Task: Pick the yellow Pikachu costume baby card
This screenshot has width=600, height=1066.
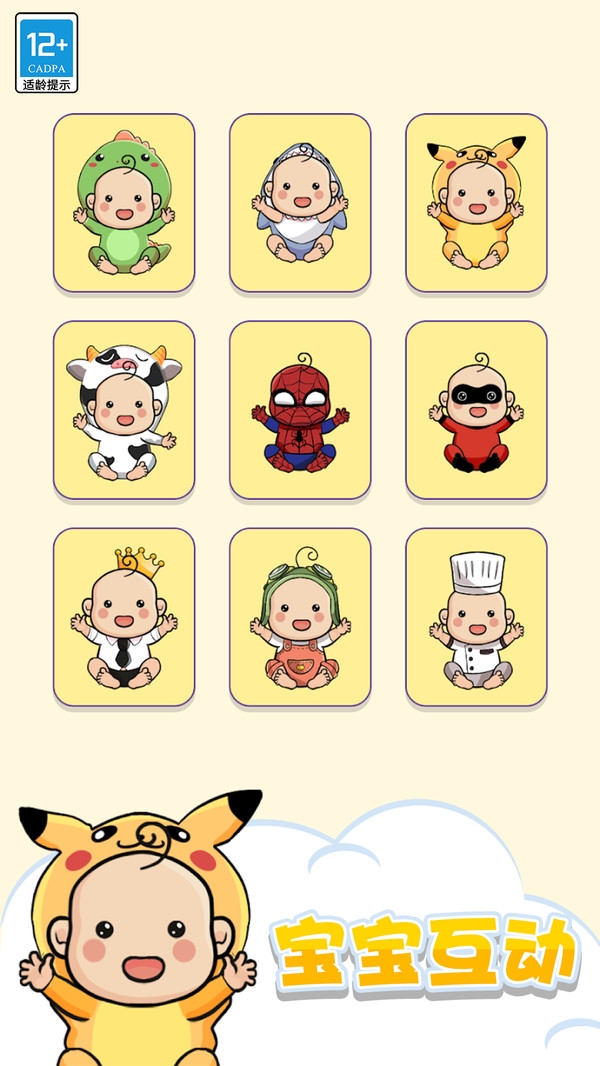Action: pos(476,203)
